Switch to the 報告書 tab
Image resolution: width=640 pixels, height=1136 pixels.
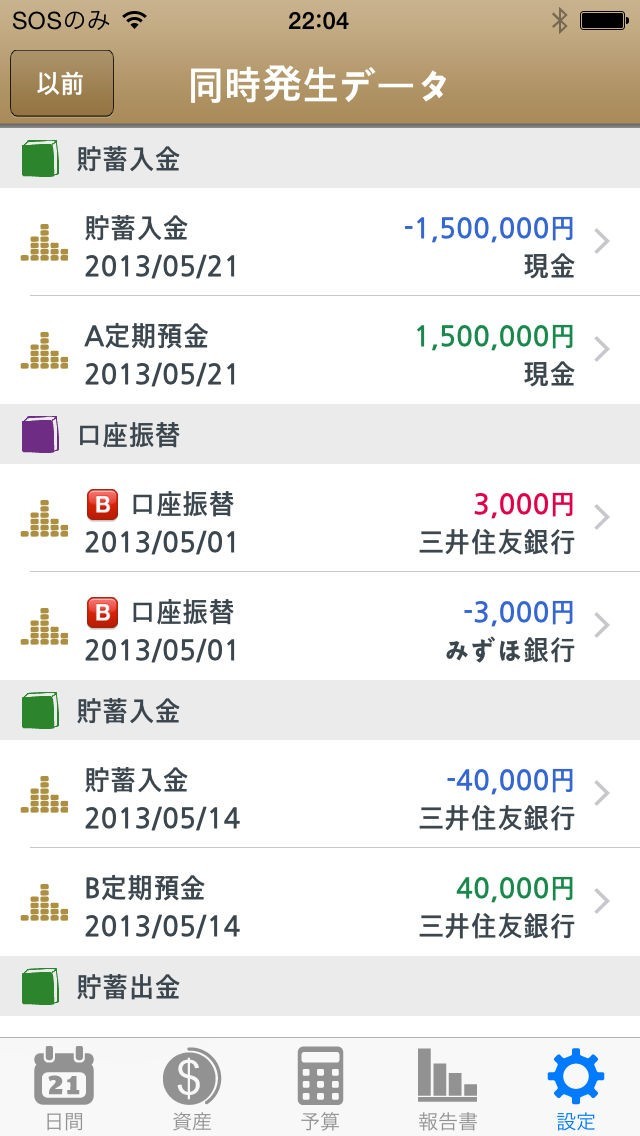pos(447,1088)
